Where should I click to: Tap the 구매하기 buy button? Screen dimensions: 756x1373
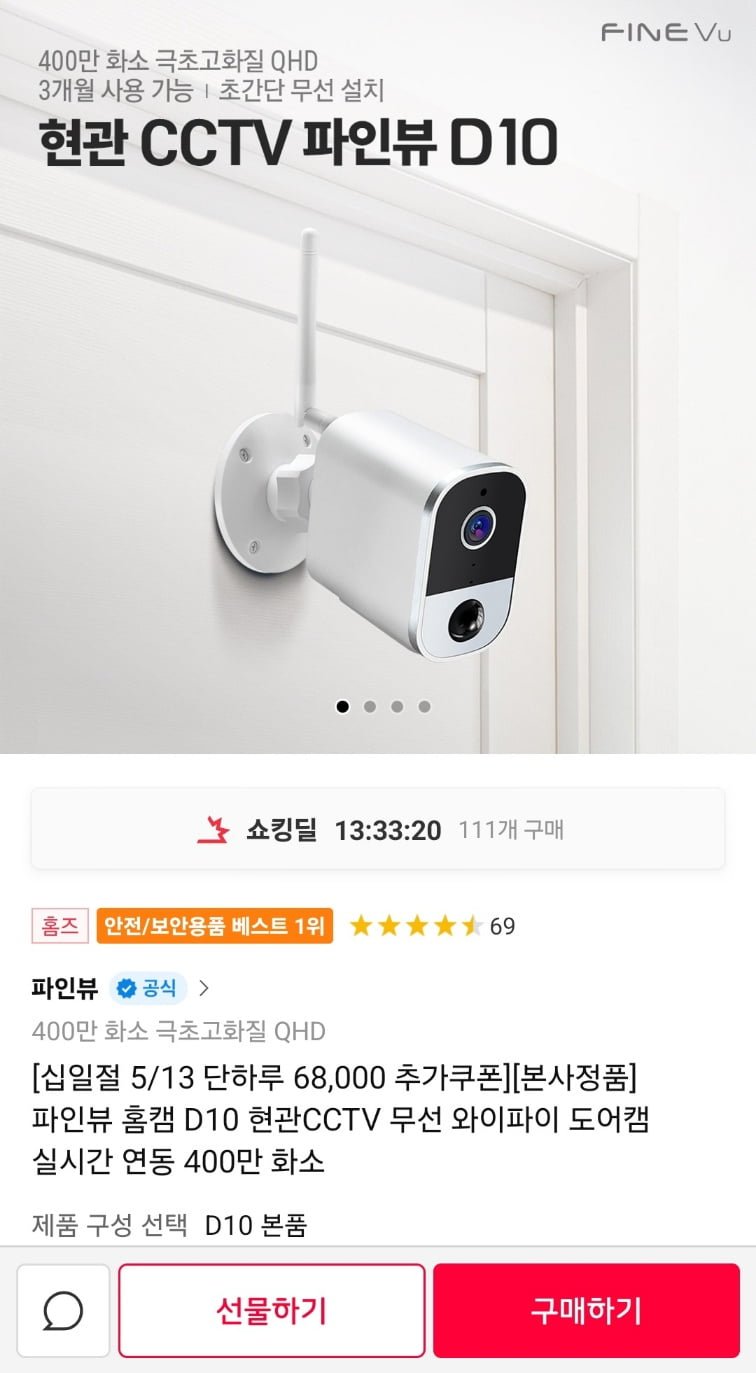586,1310
